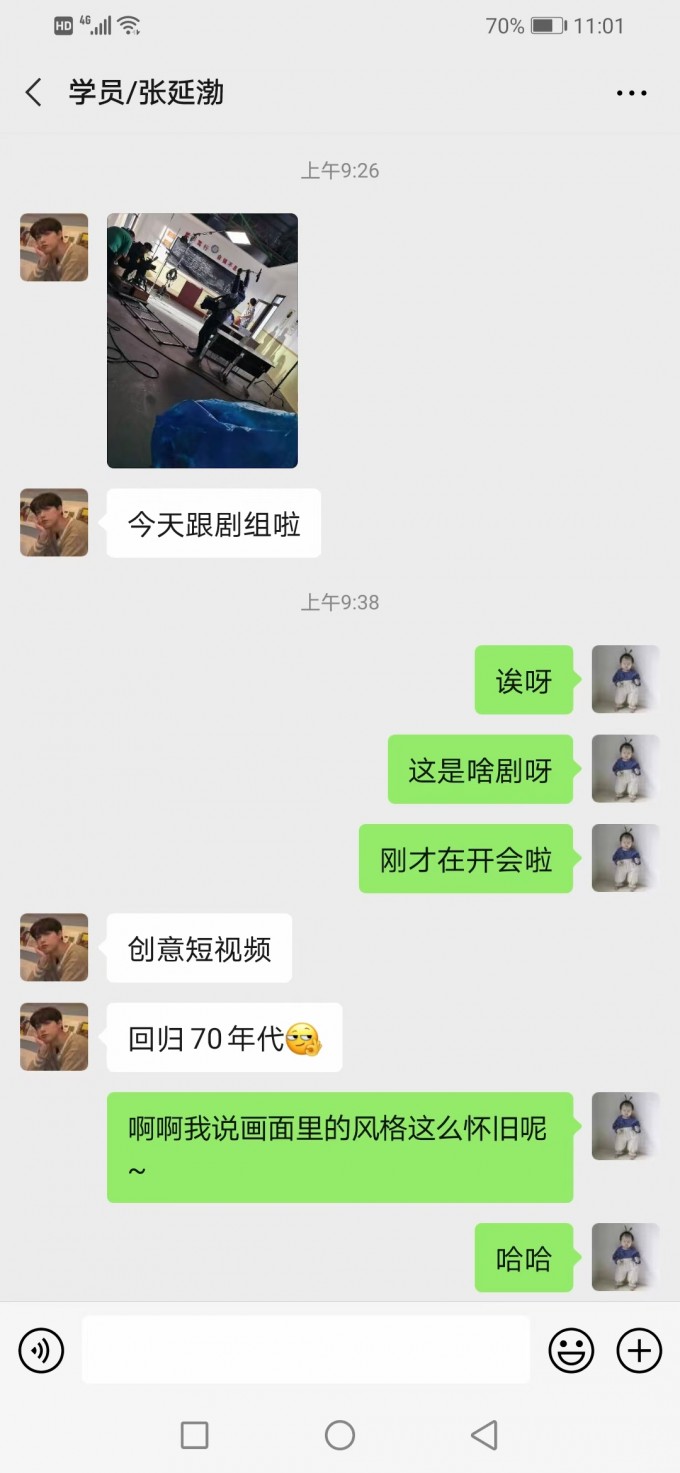
Task: Tap my avatar beside the 哈哈 message
Action: tap(625, 1257)
